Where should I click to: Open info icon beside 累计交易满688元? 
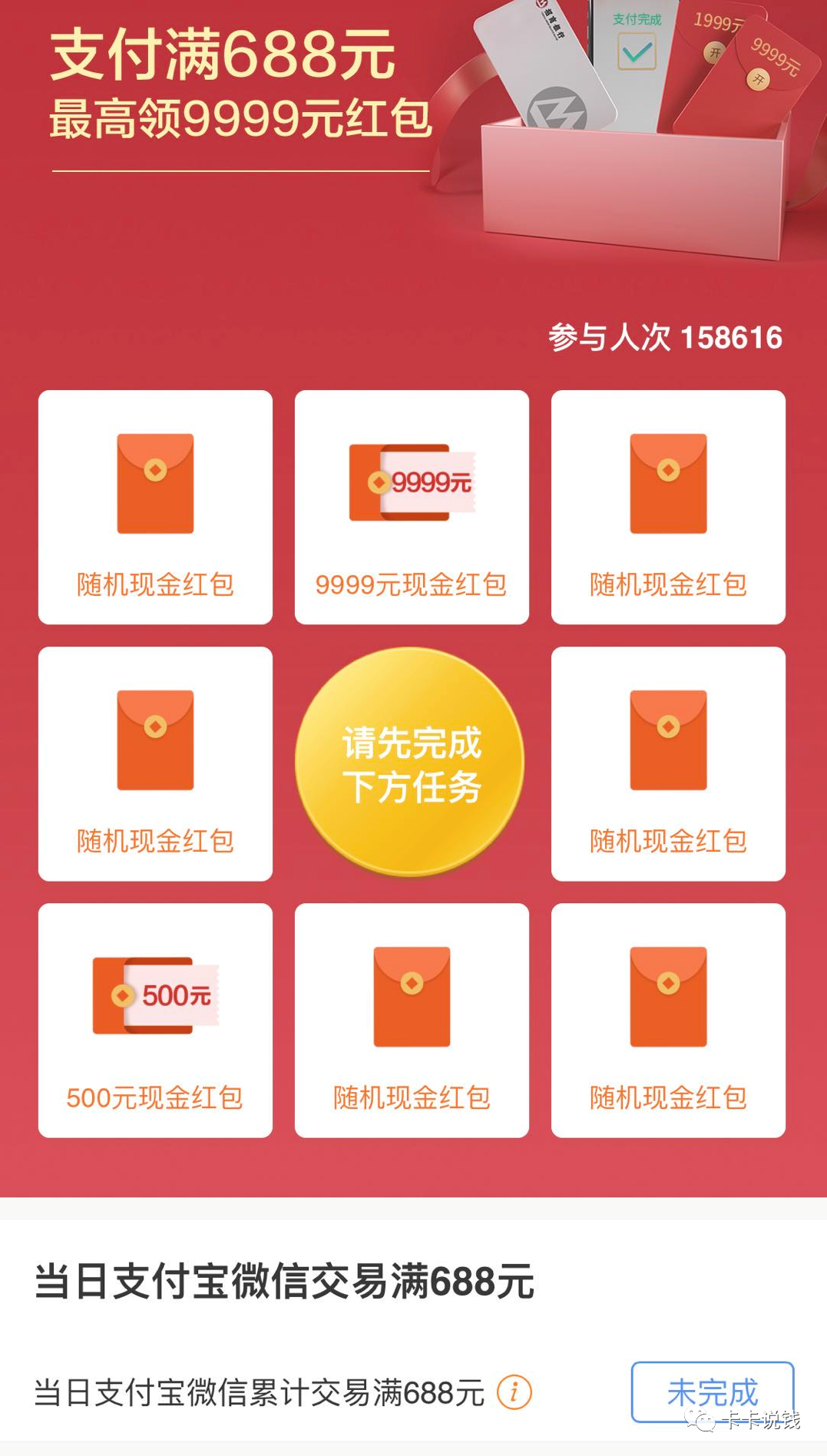coord(514,1392)
